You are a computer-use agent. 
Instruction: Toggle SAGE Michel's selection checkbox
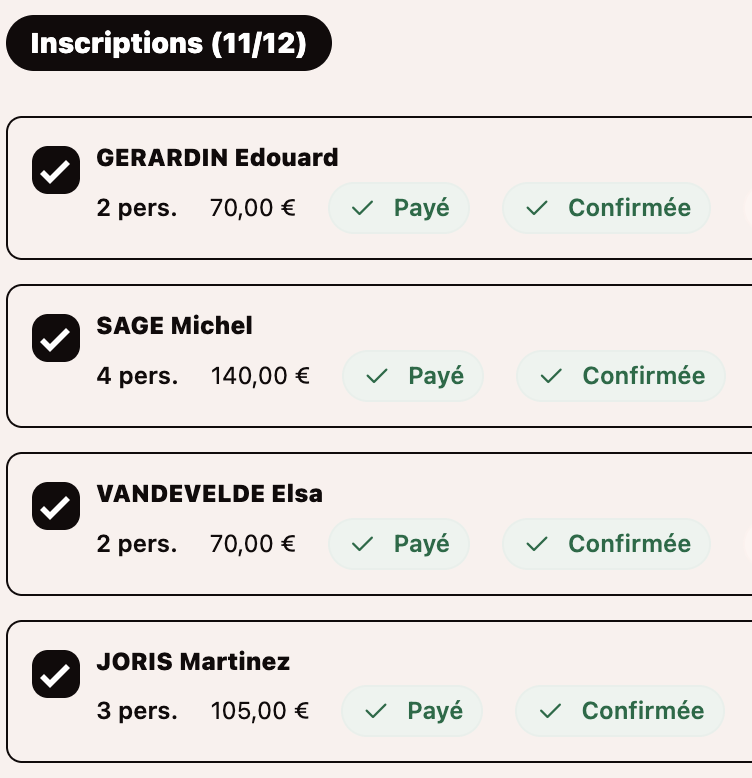pyautogui.click(x=55, y=338)
